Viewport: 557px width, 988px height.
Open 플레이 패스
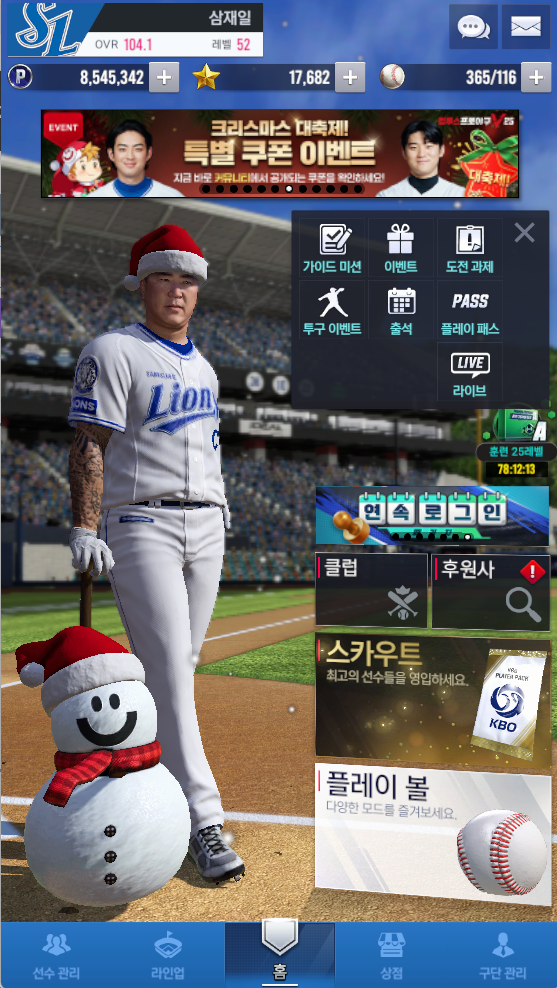(469, 310)
